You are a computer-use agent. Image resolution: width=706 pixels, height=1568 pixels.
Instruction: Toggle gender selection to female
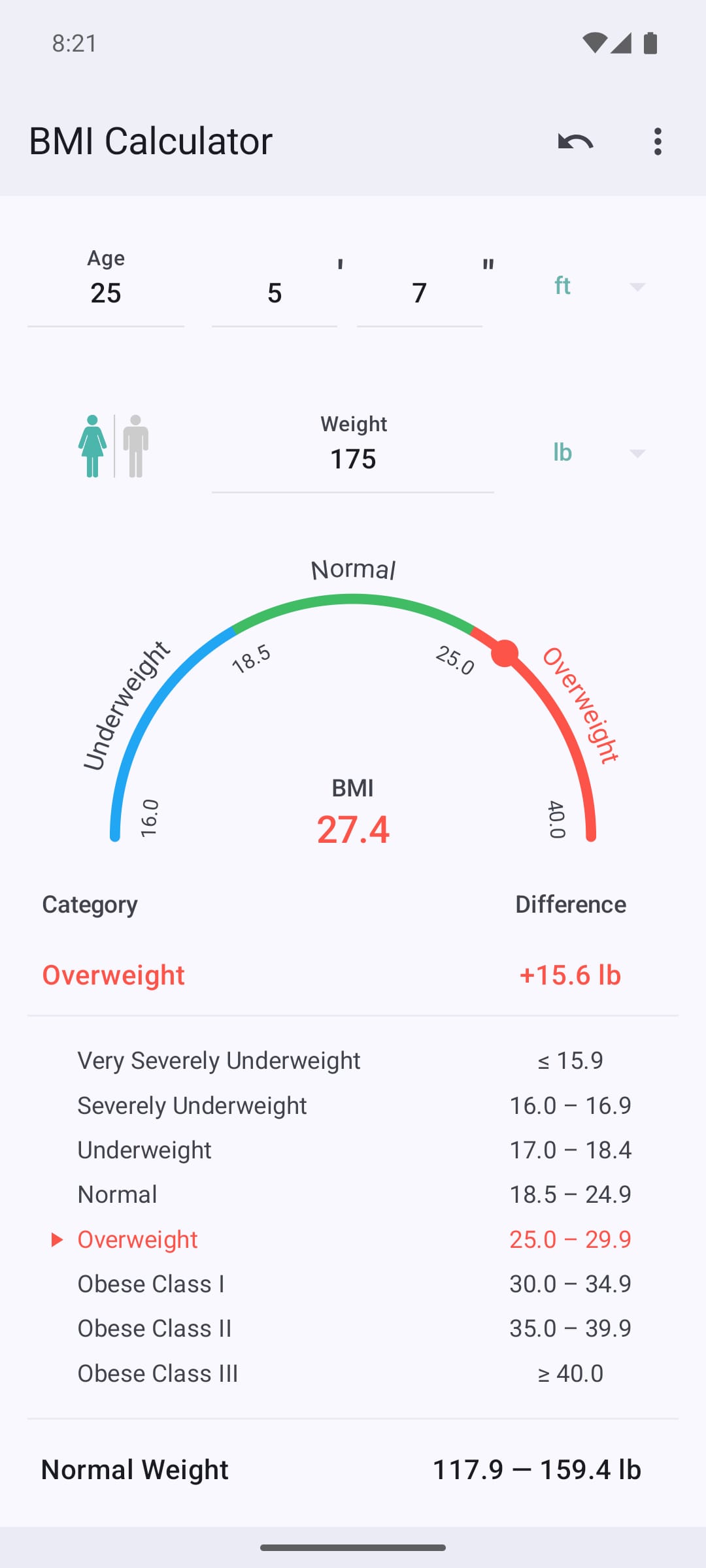click(x=92, y=444)
